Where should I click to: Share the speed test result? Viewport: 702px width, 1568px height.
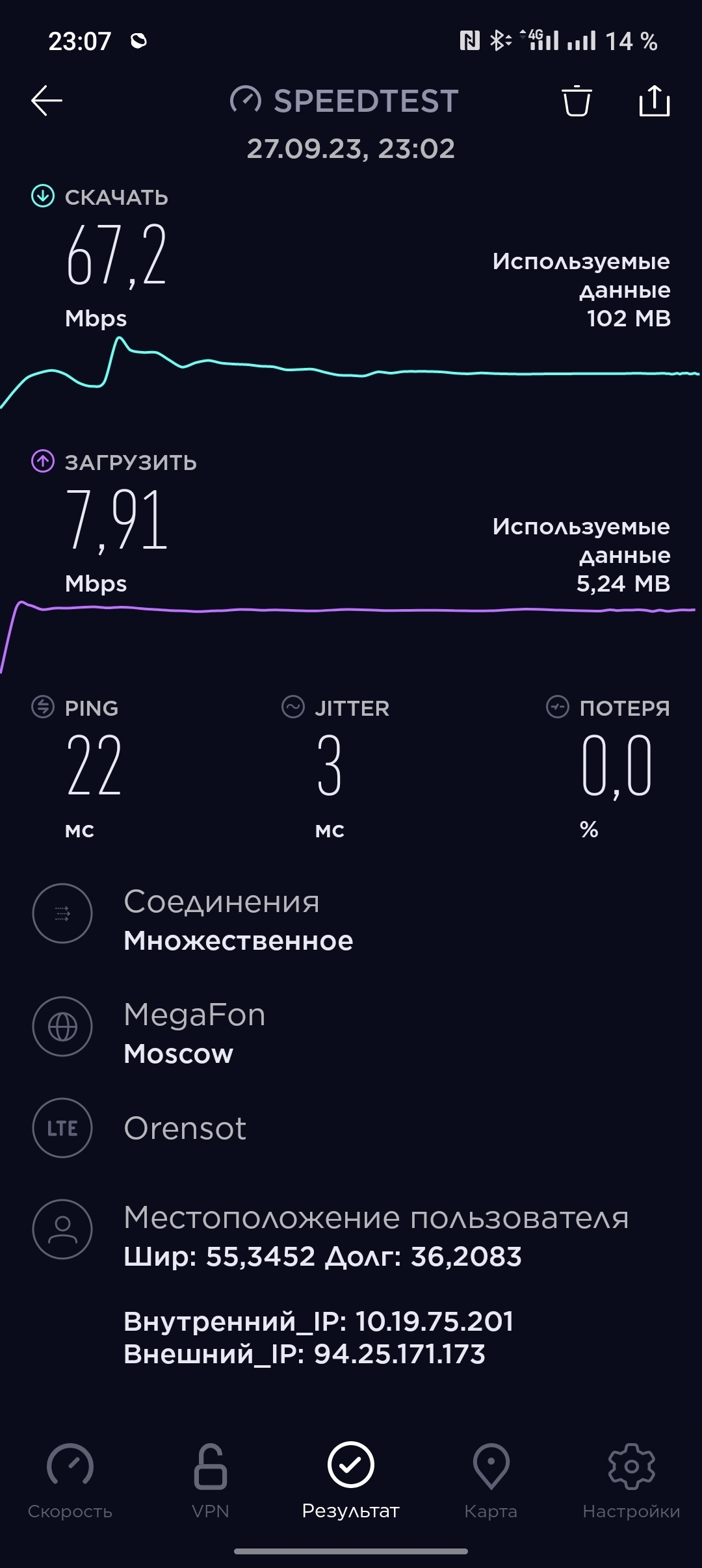(654, 101)
